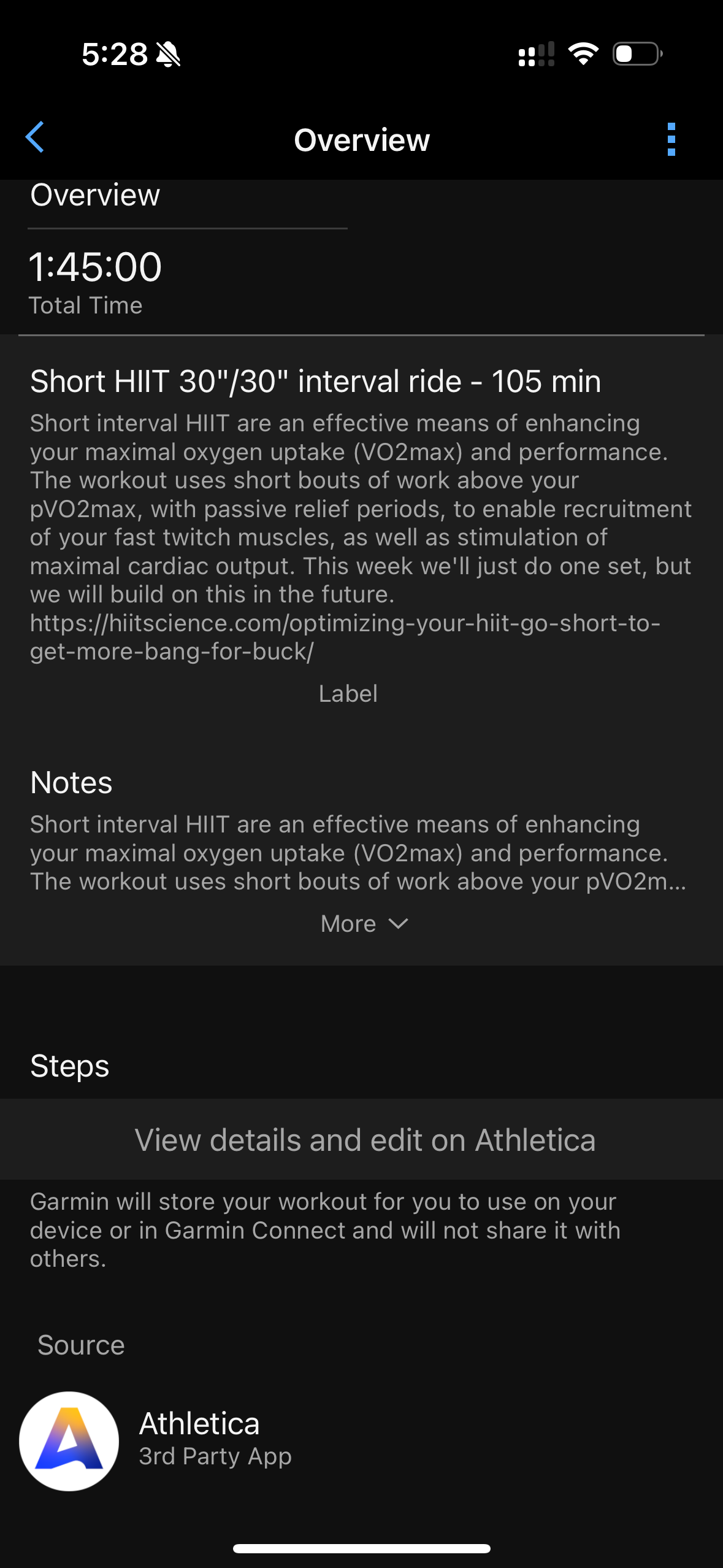Image resolution: width=723 pixels, height=1568 pixels.
Task: Open the three-dot overflow menu
Action: [671, 139]
